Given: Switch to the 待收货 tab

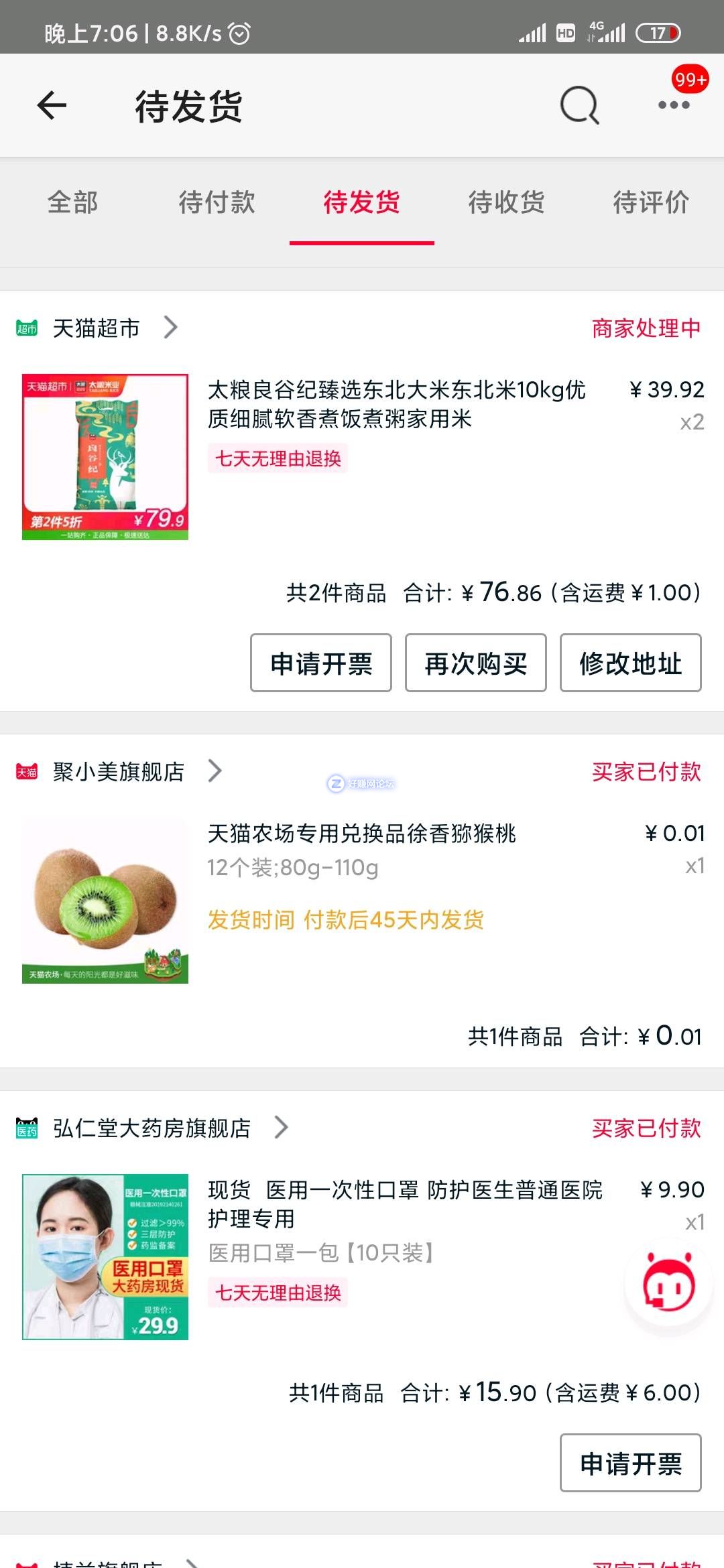Looking at the screenshot, I should point(506,202).
